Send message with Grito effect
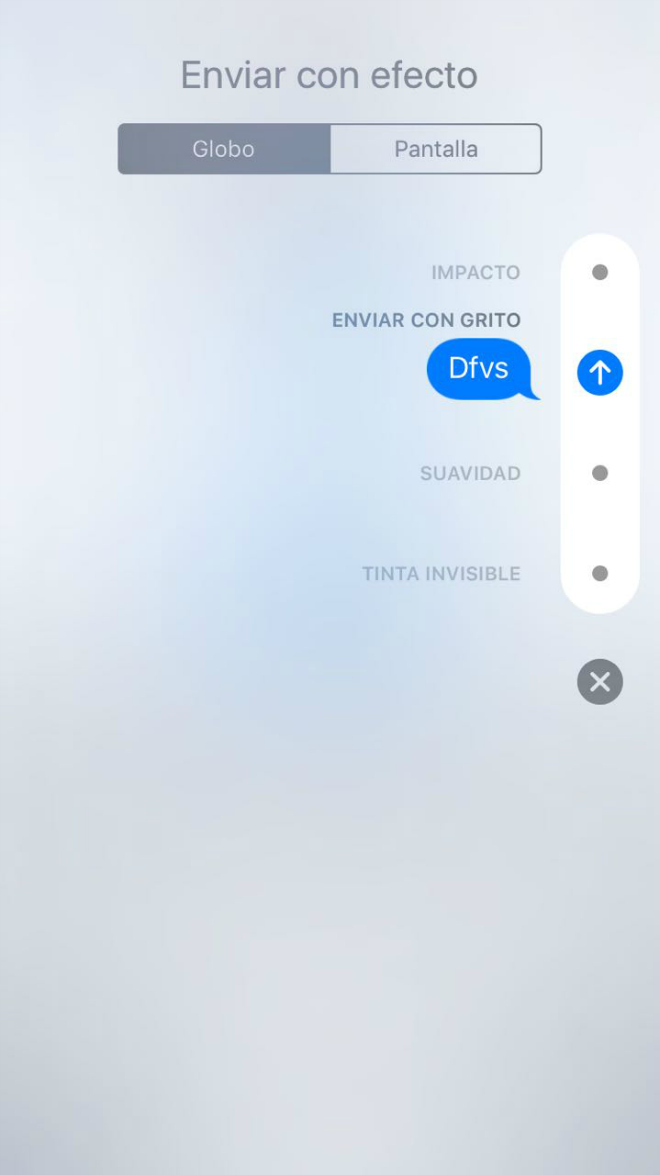The image size is (660, 1175). point(600,373)
